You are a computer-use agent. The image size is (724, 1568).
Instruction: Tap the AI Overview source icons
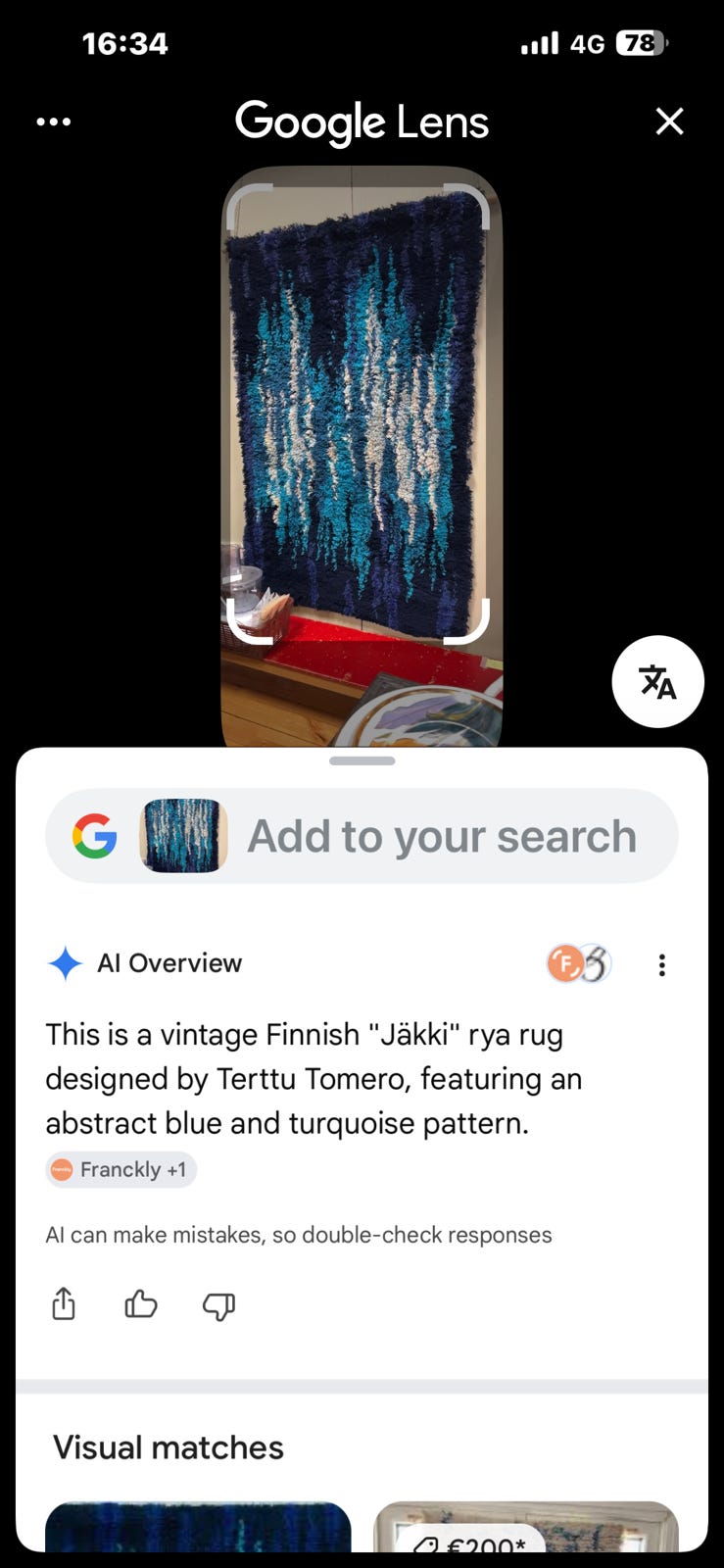pos(579,964)
